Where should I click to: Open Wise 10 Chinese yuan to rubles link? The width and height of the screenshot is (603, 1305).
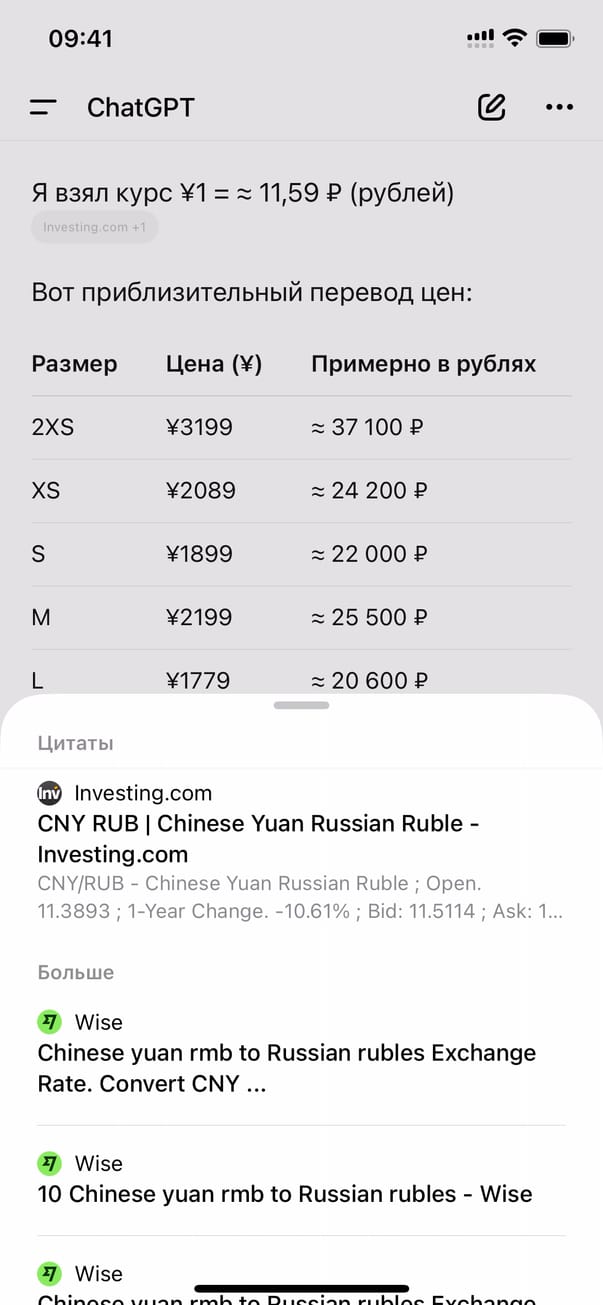point(284,1193)
